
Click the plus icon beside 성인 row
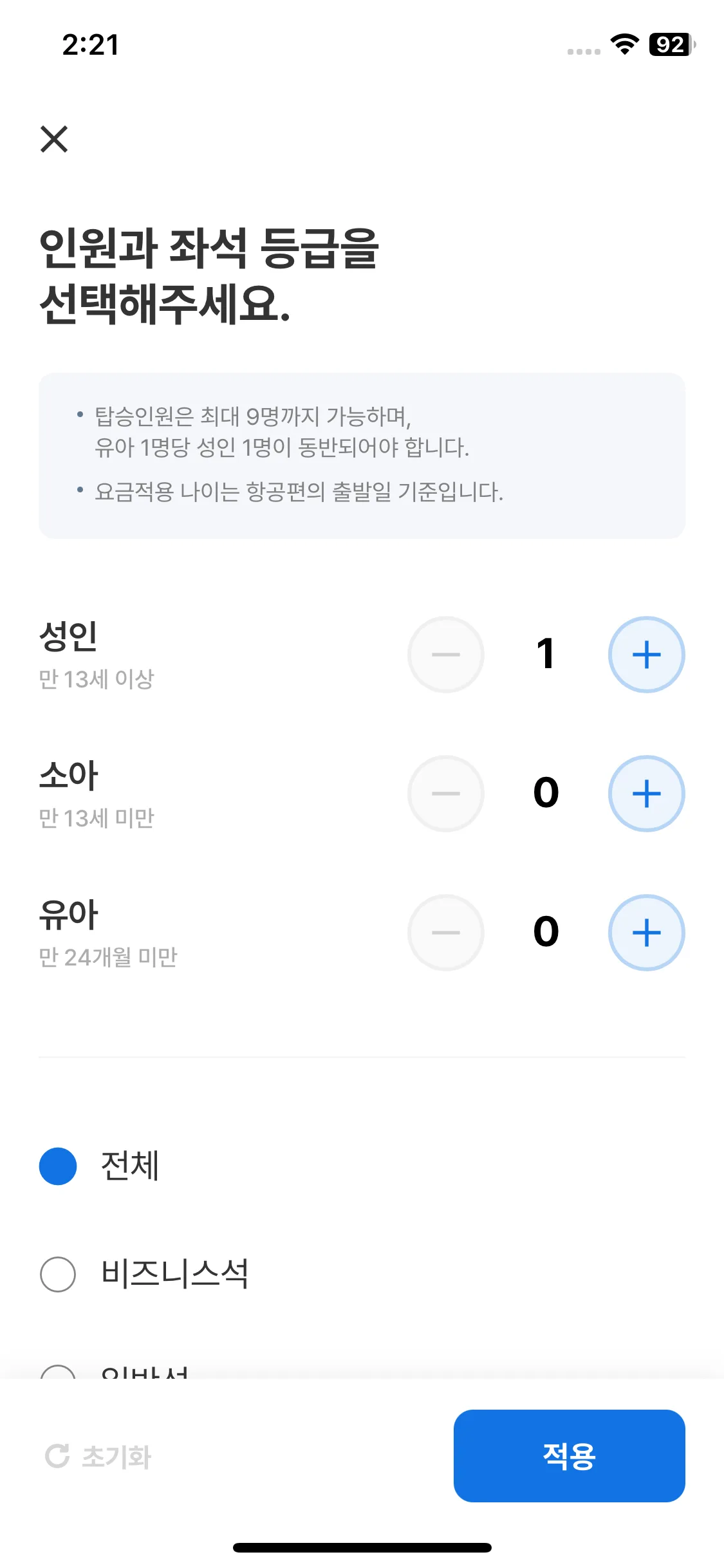(646, 655)
